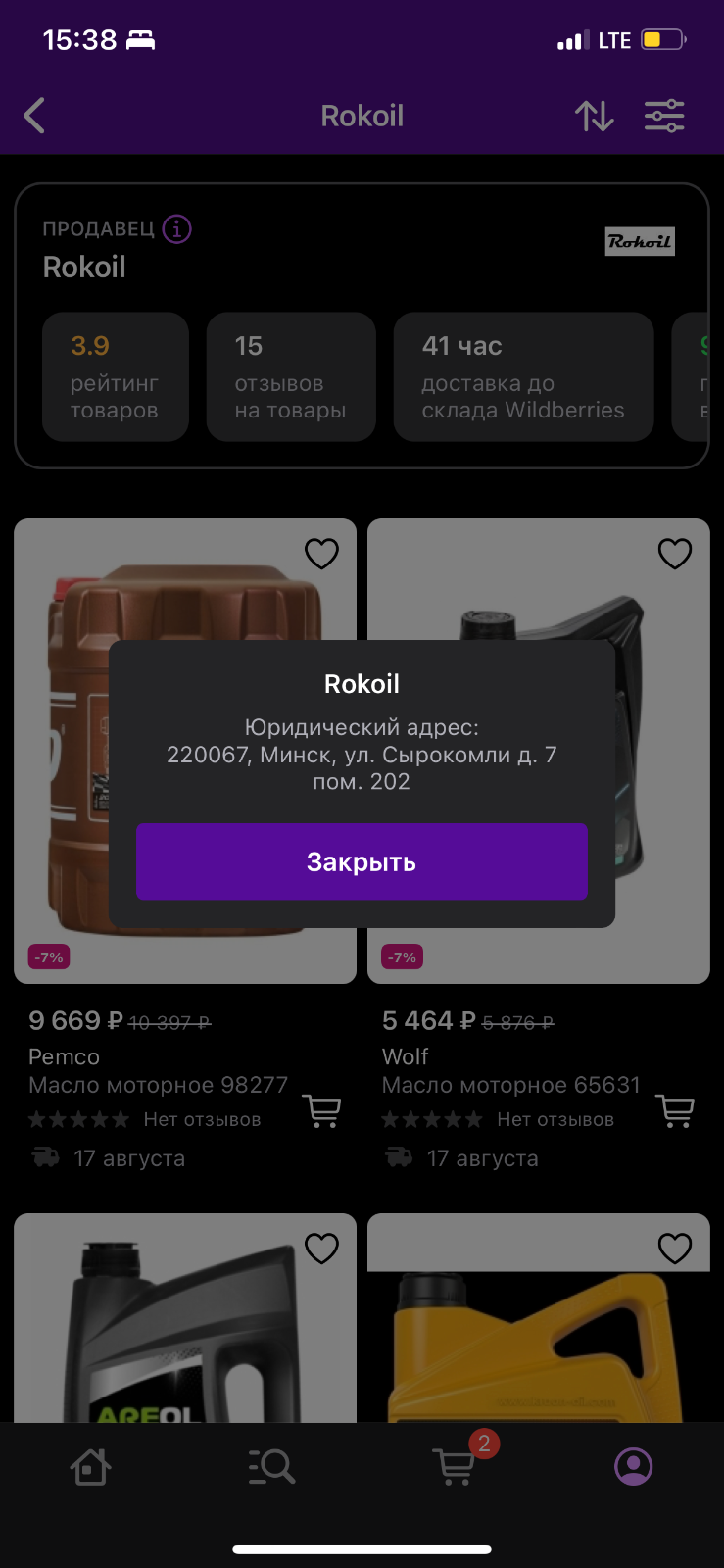Add Pemco oil to favorites
Screen dimensions: 724x1568
click(321, 554)
